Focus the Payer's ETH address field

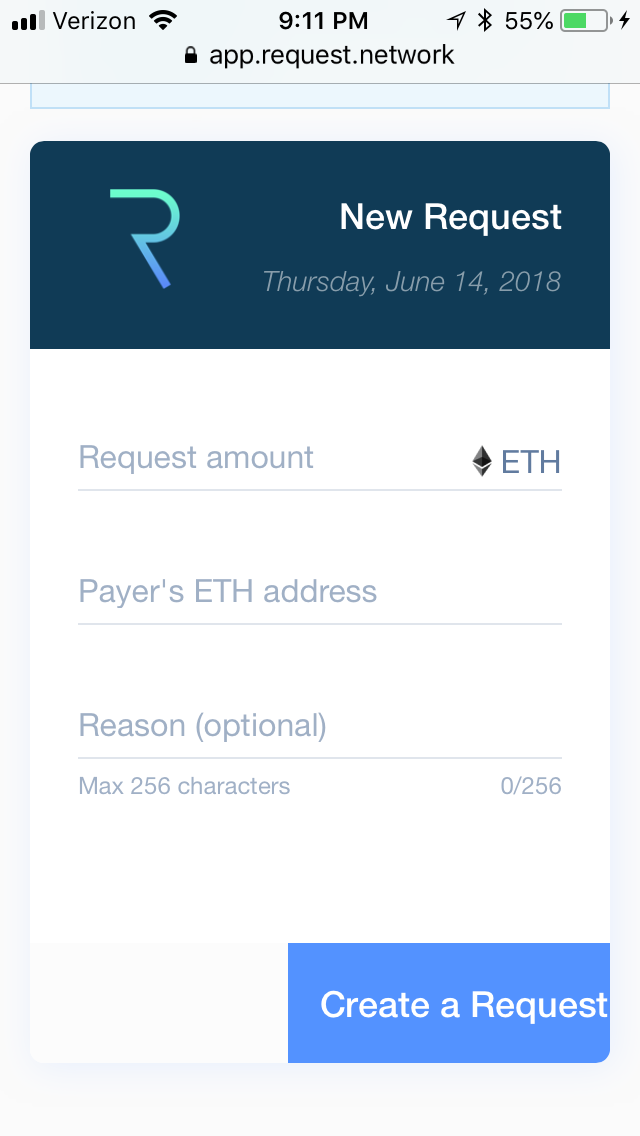[x=320, y=593]
